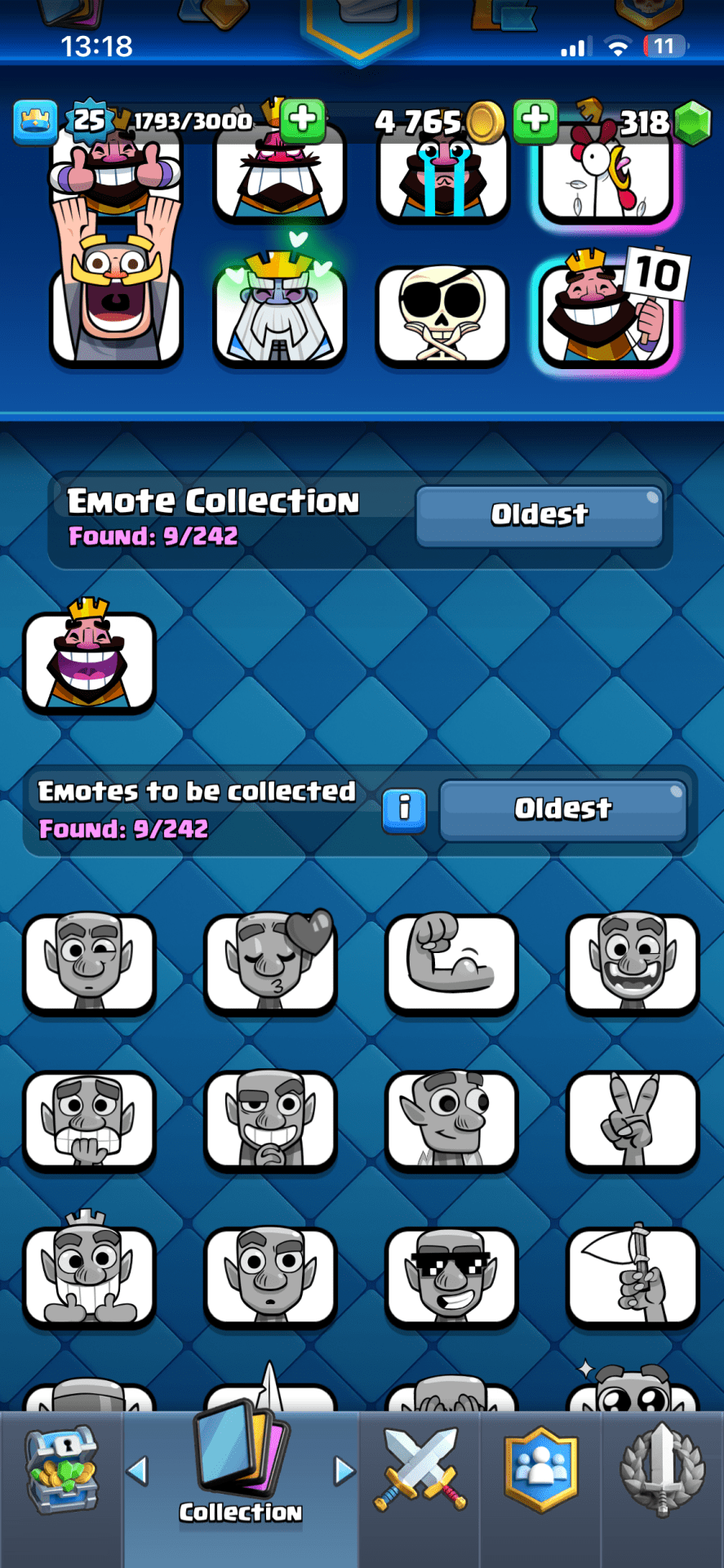View the locked white flag emote
Viewport: 724px width, 1568px height.
(633, 1276)
